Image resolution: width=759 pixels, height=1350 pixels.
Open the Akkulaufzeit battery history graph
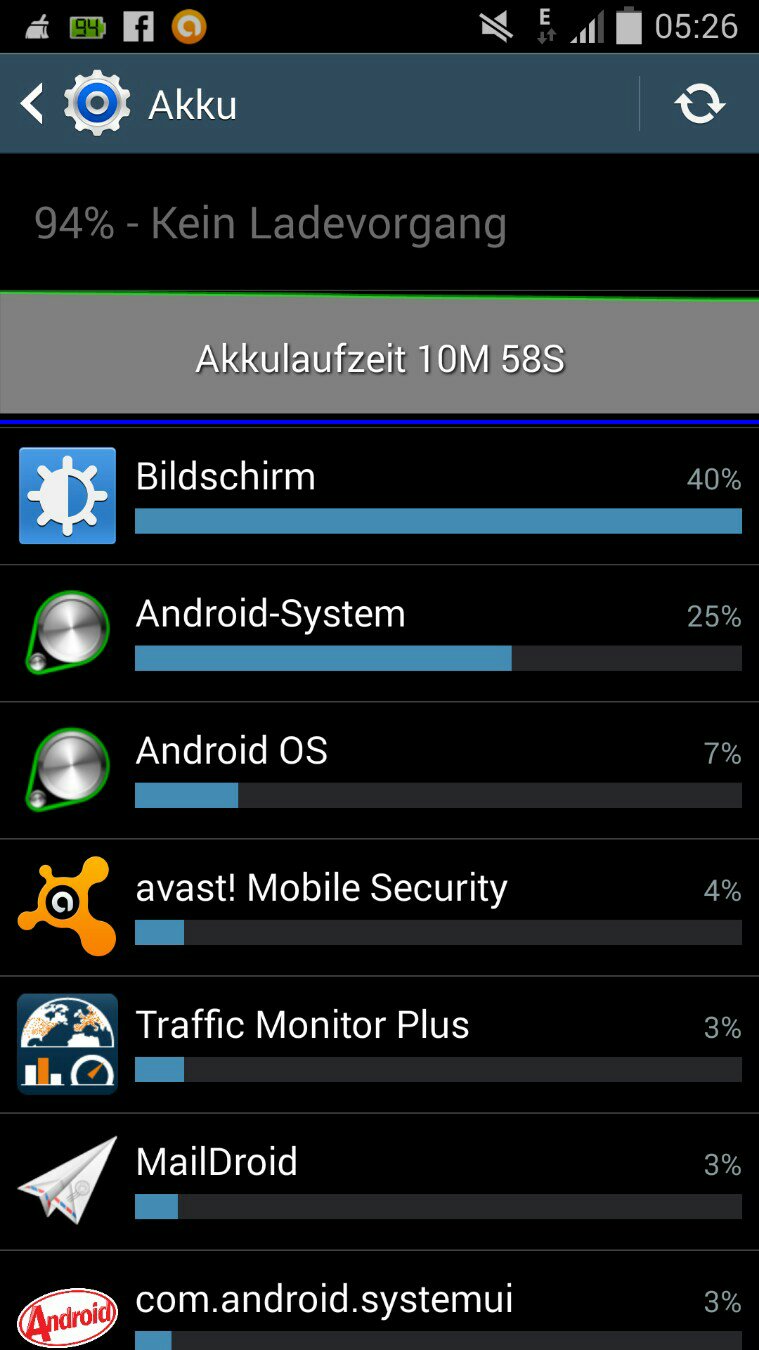[379, 357]
